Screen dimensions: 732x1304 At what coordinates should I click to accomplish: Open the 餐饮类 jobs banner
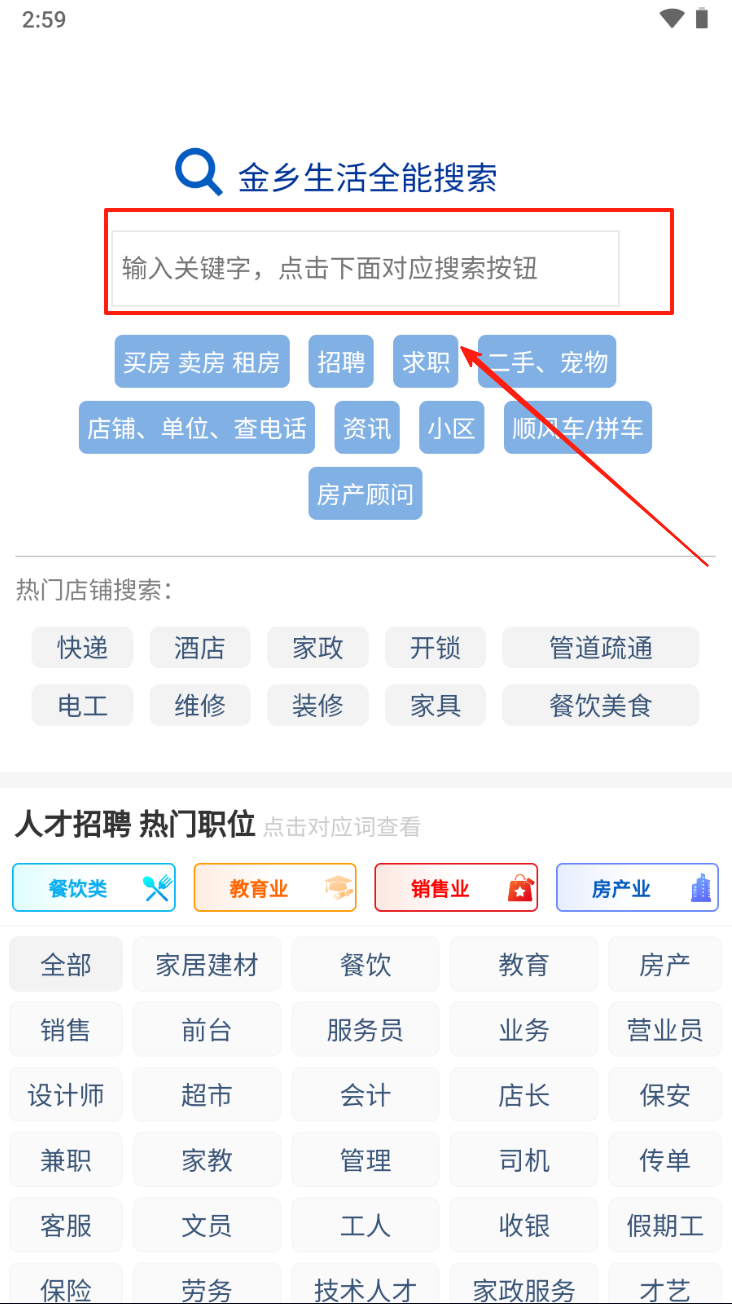pyautogui.click(x=94, y=888)
